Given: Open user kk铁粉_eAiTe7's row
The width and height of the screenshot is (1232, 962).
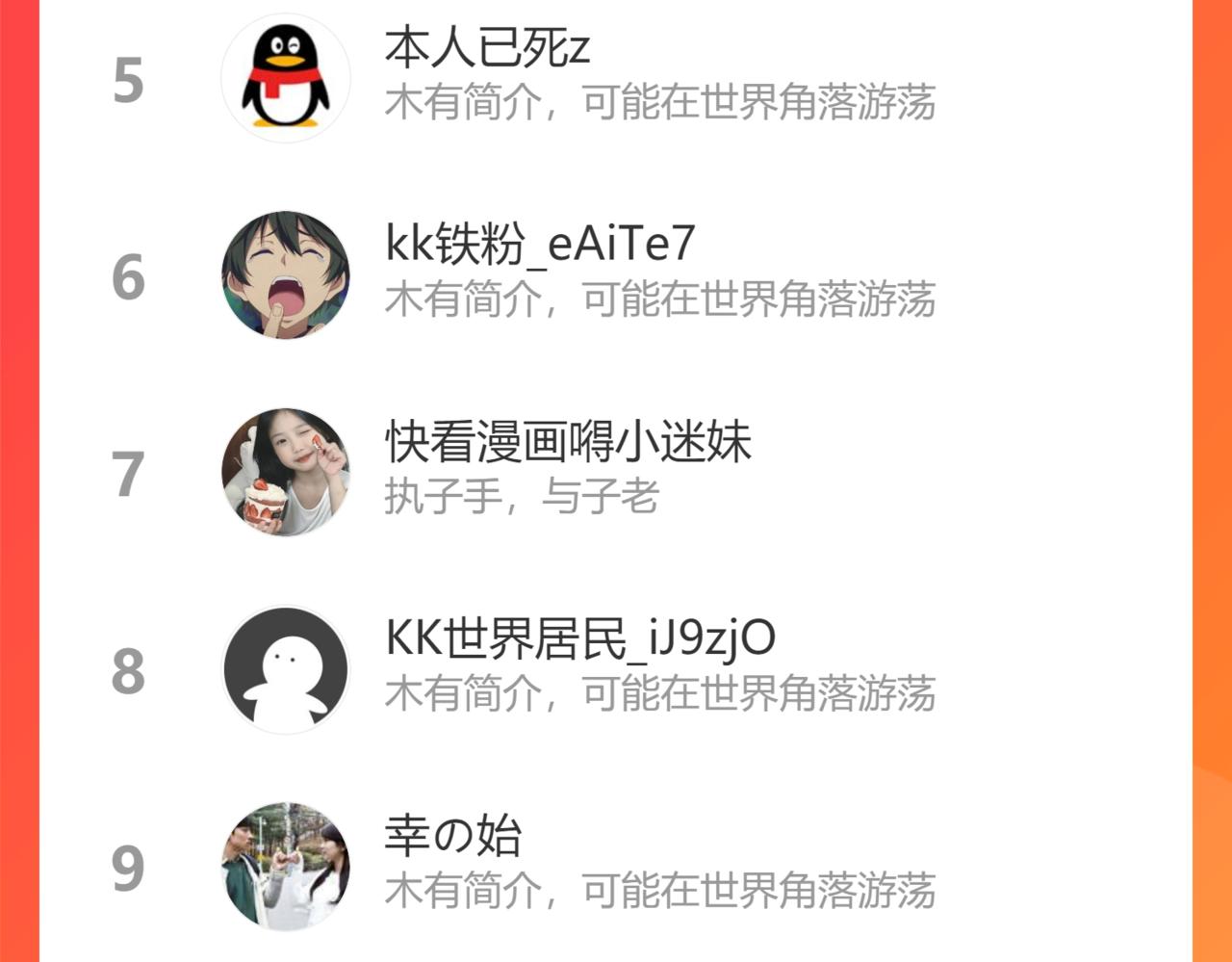Looking at the screenshot, I should pyautogui.click(x=616, y=275).
